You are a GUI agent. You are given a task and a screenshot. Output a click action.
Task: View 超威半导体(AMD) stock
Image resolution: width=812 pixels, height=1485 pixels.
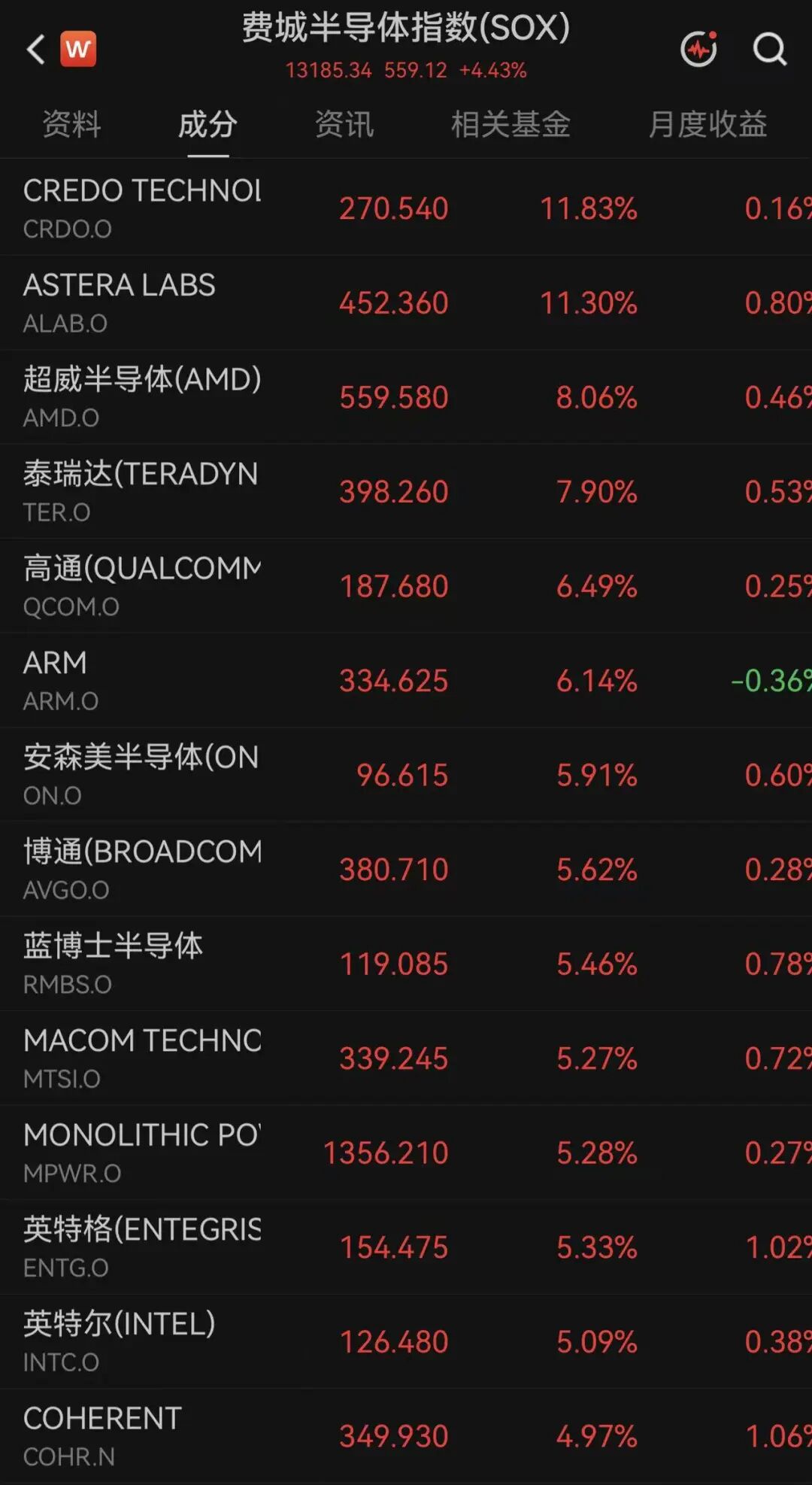pos(406,397)
